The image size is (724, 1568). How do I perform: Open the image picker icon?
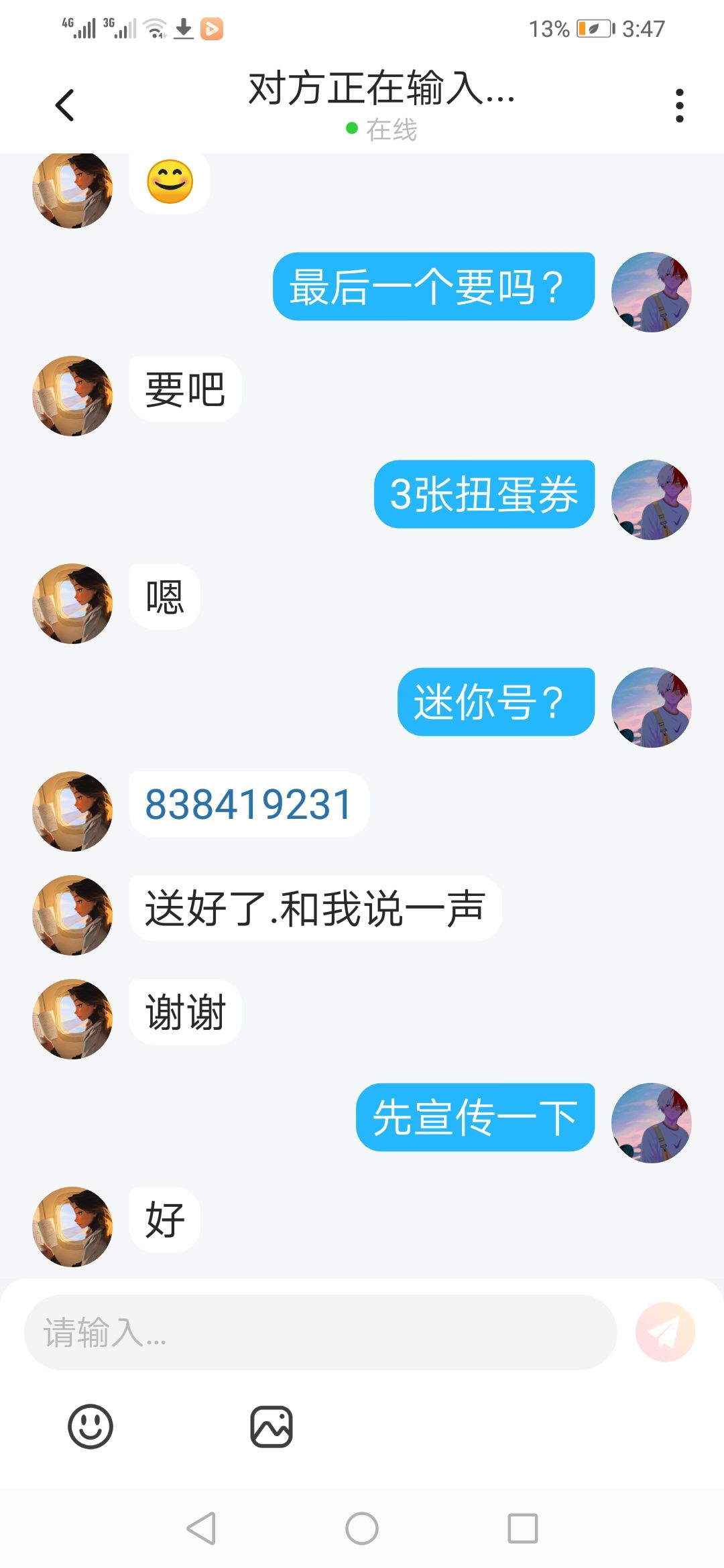pyautogui.click(x=271, y=1427)
